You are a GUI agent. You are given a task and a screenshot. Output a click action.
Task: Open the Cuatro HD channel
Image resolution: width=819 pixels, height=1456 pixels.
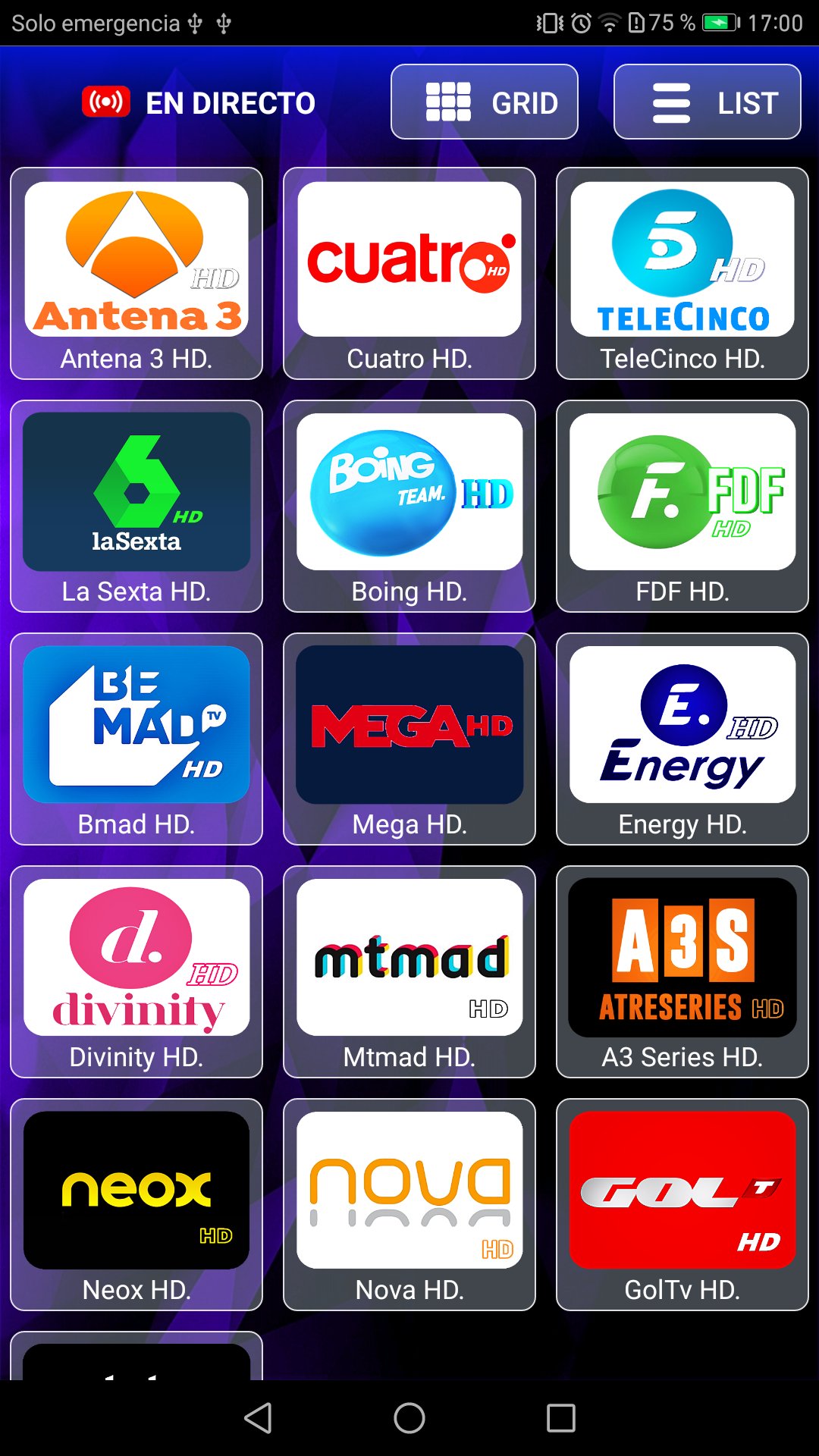[409, 262]
